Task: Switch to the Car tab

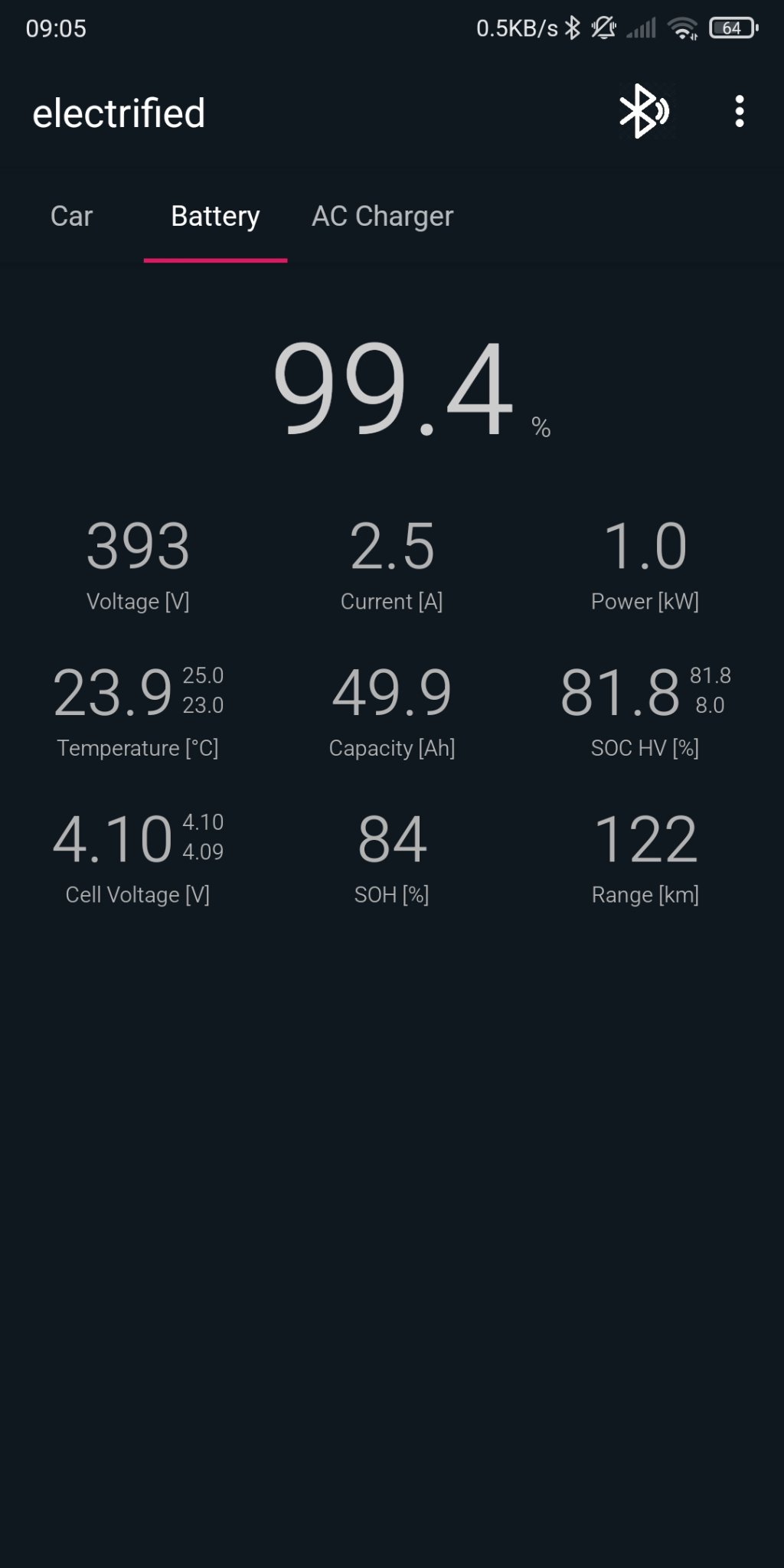Action: [71, 217]
